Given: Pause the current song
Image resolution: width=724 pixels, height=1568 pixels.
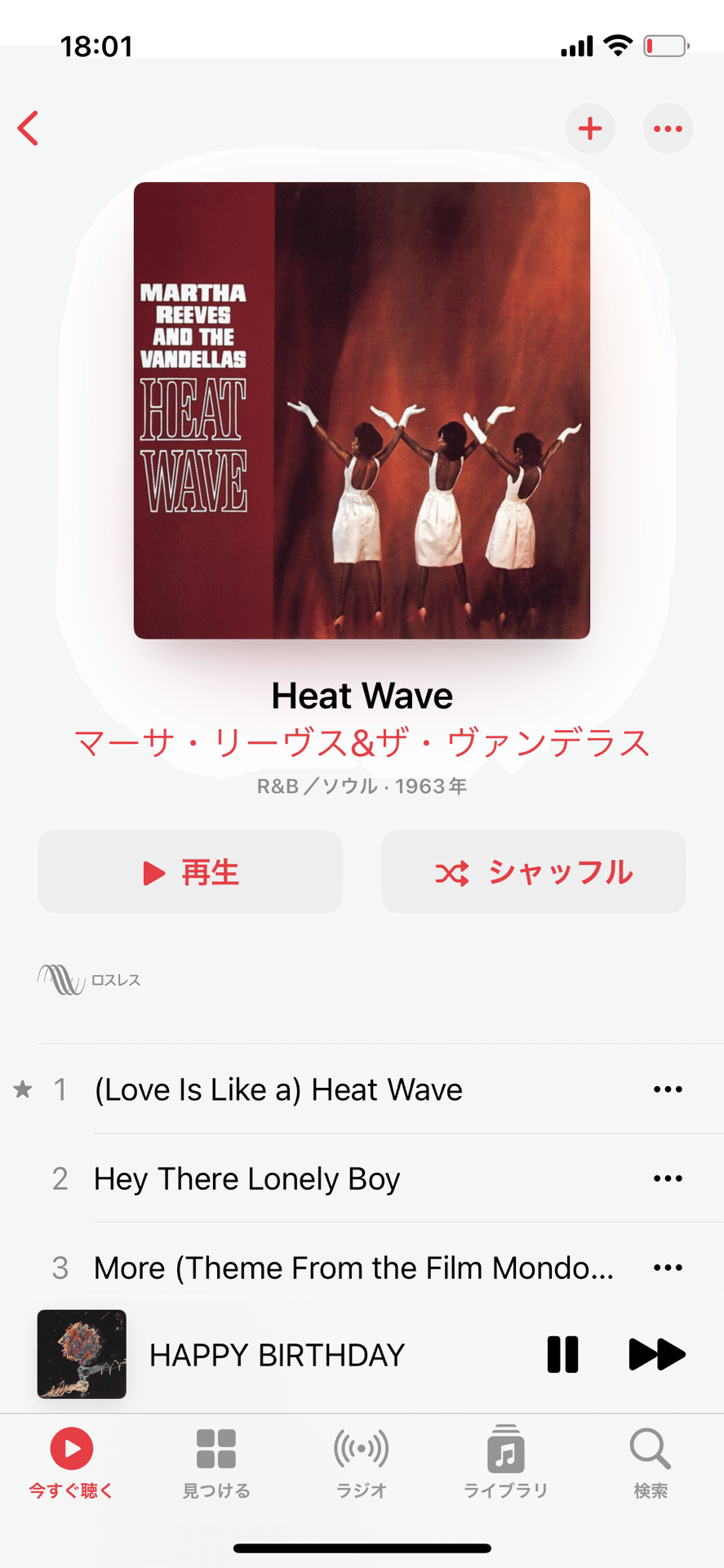Looking at the screenshot, I should tap(562, 1355).
